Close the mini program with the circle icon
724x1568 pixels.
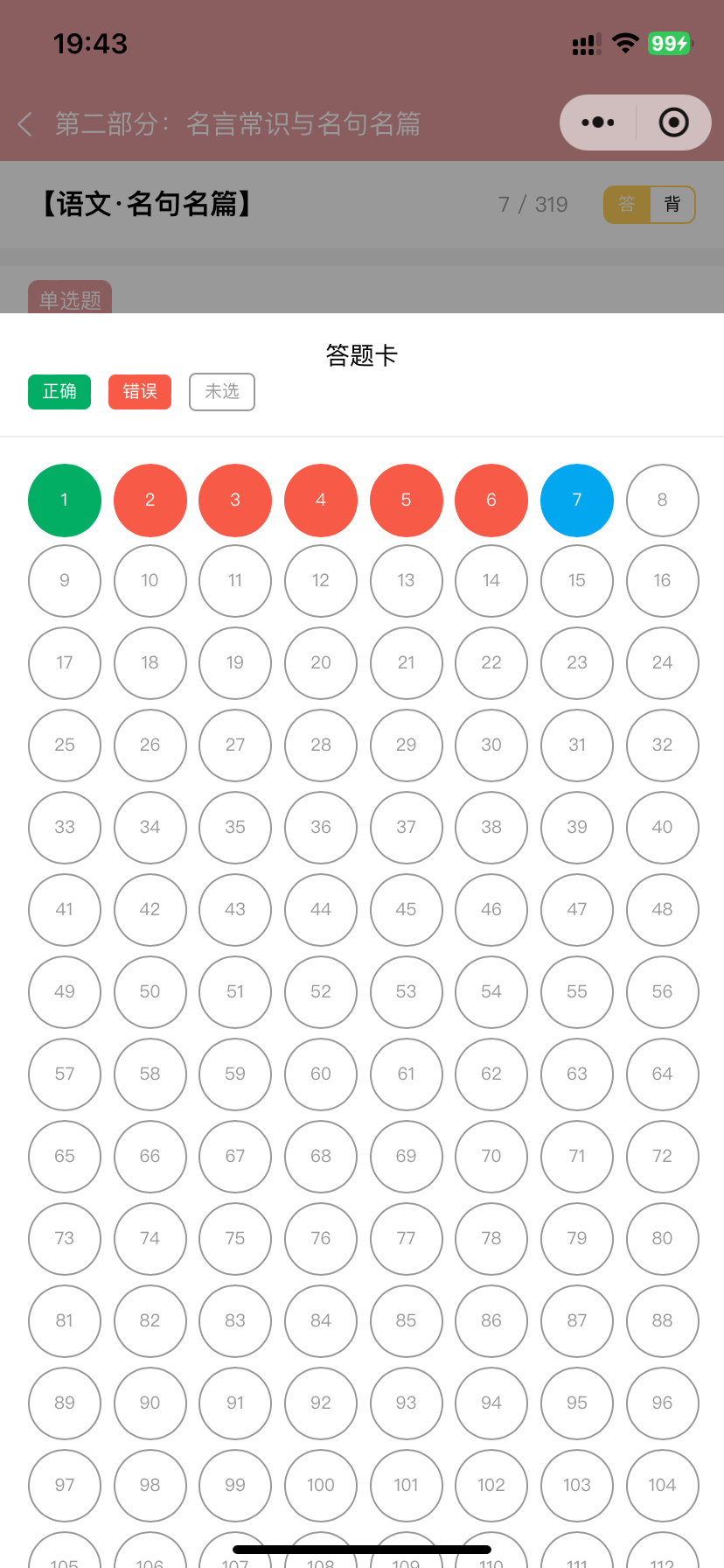click(673, 122)
